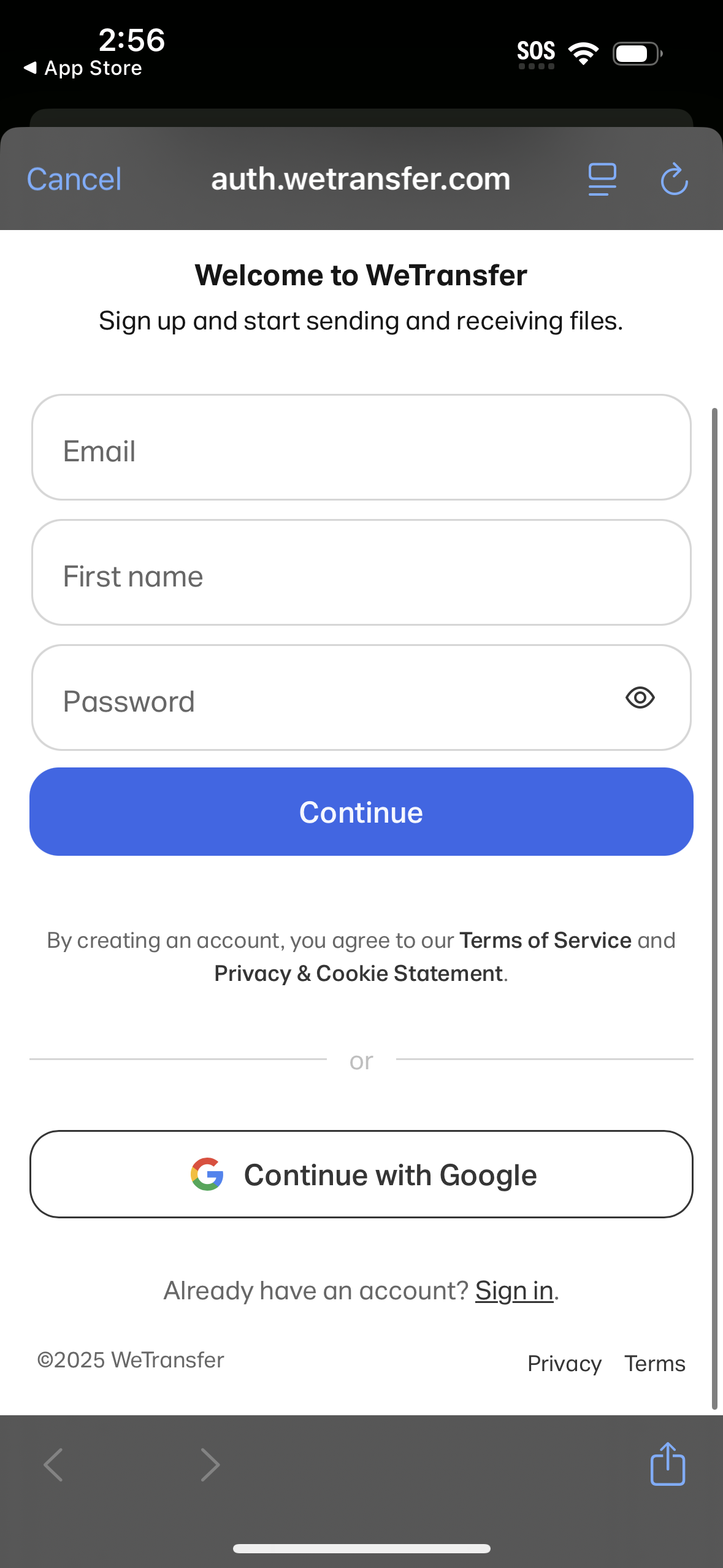
Task: Continue with Google sign-up
Action: (x=361, y=1174)
